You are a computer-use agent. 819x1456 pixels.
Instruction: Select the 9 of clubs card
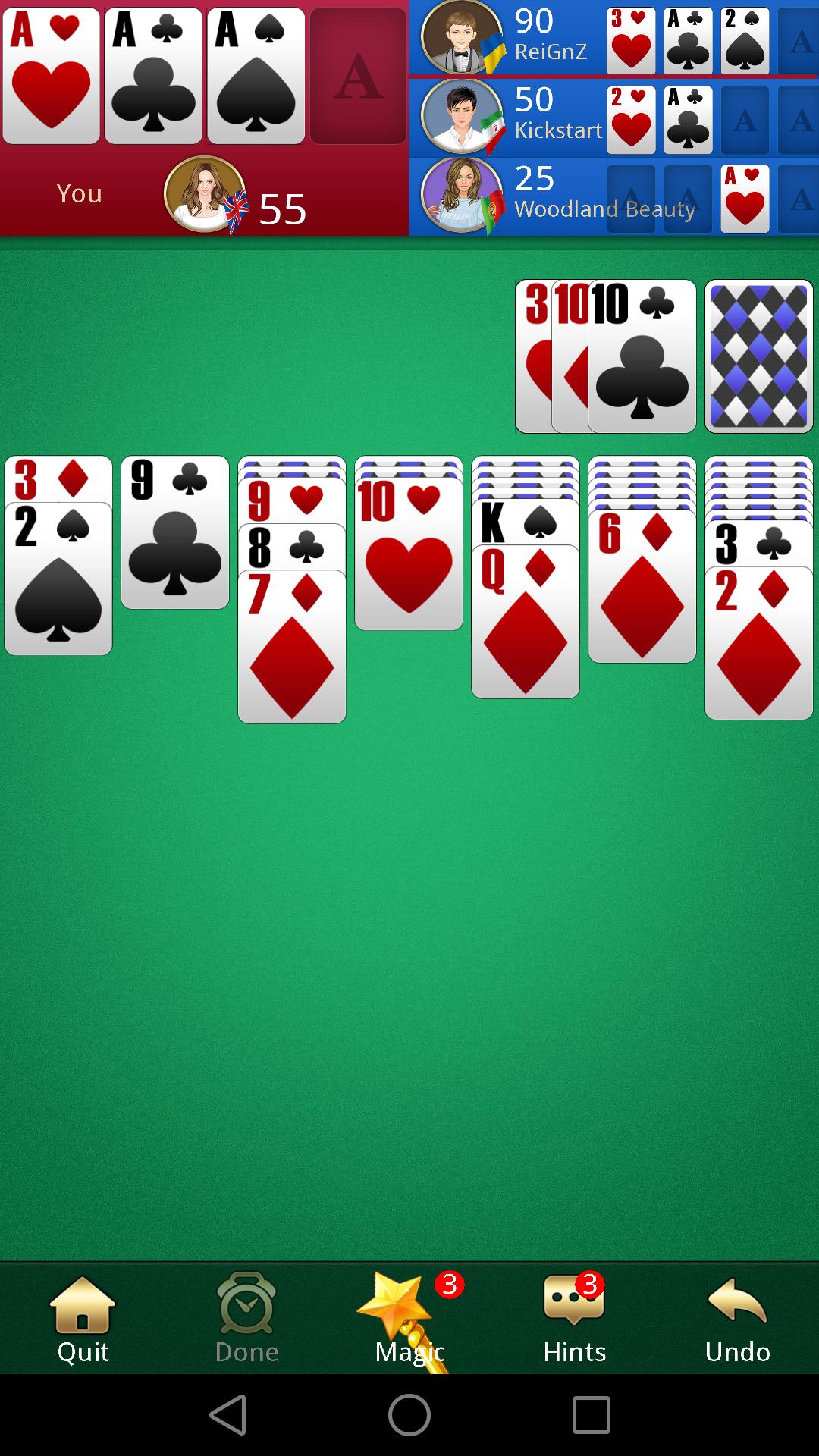pyautogui.click(x=174, y=531)
